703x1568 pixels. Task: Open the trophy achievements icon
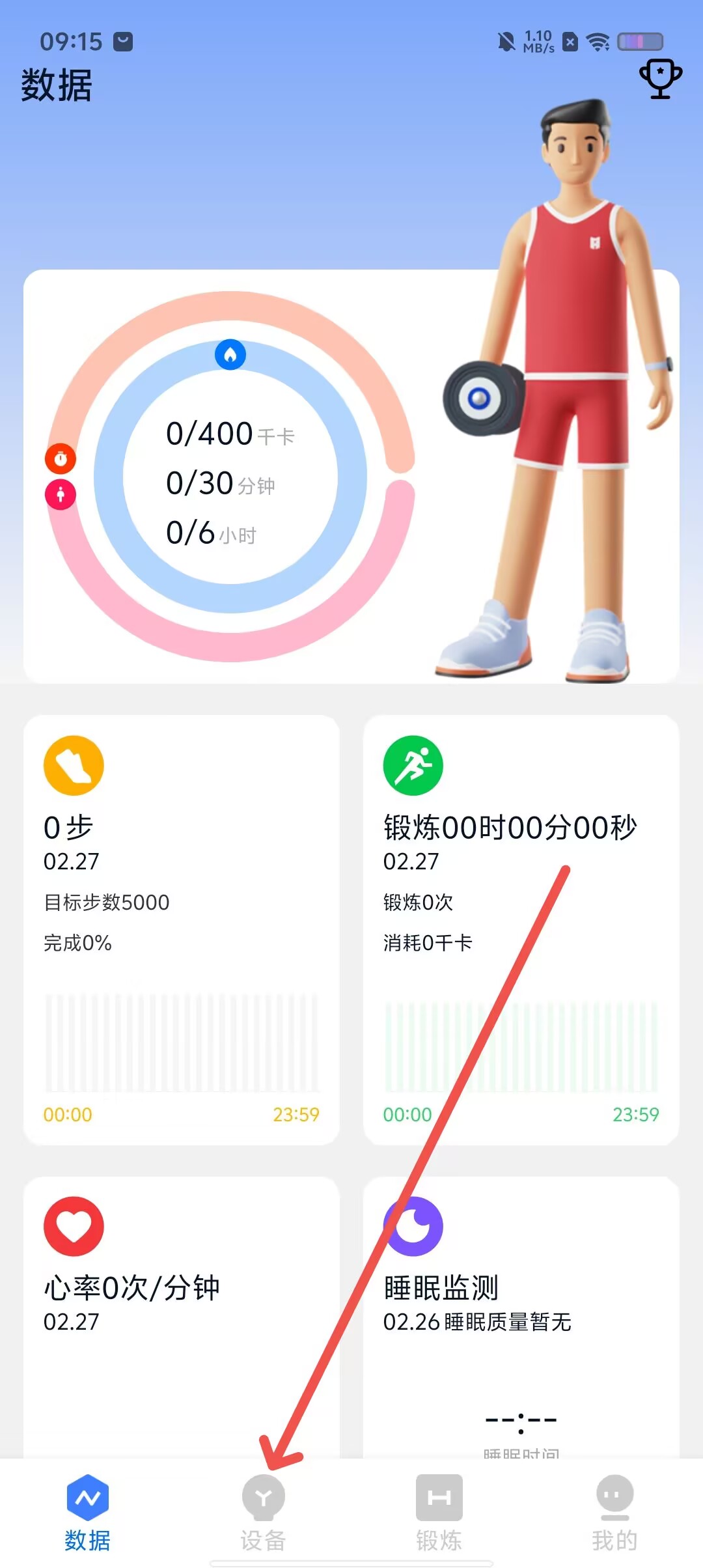[660, 79]
